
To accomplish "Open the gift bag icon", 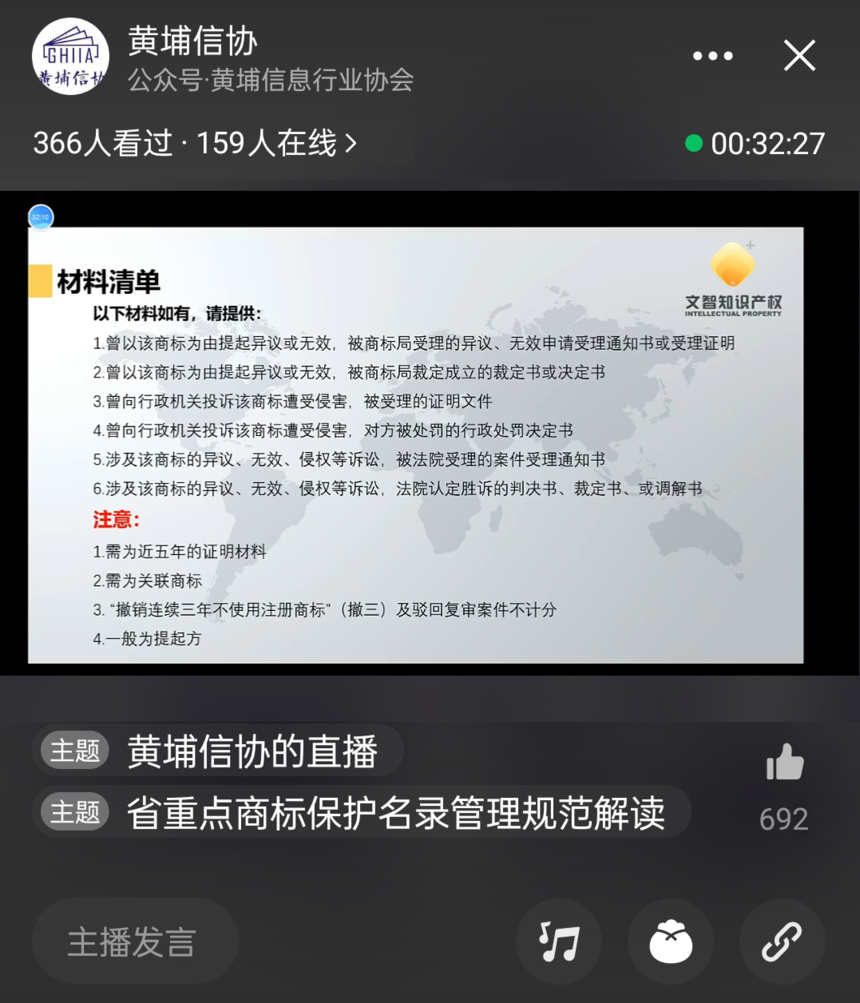I will [x=670, y=941].
